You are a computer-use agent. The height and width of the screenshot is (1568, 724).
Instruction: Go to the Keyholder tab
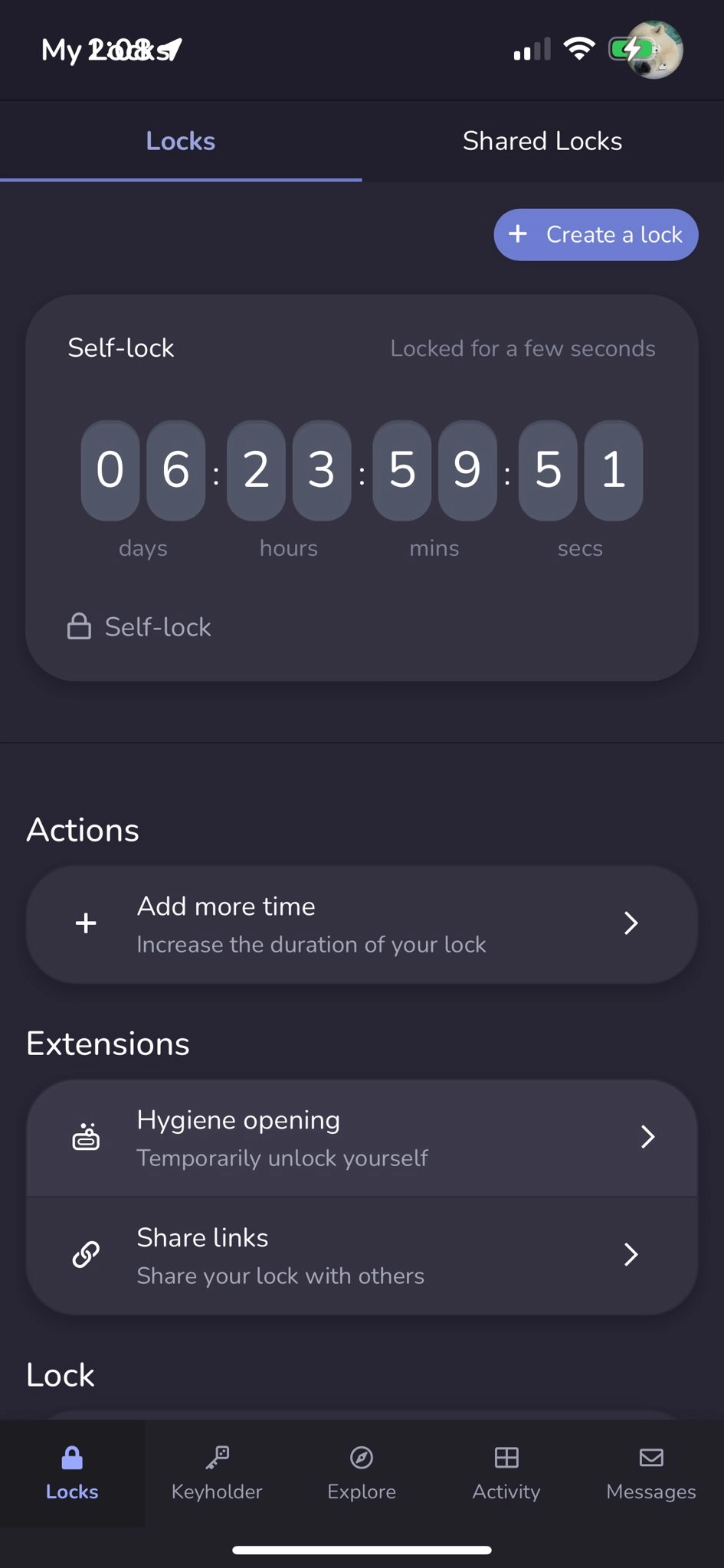[217, 1473]
